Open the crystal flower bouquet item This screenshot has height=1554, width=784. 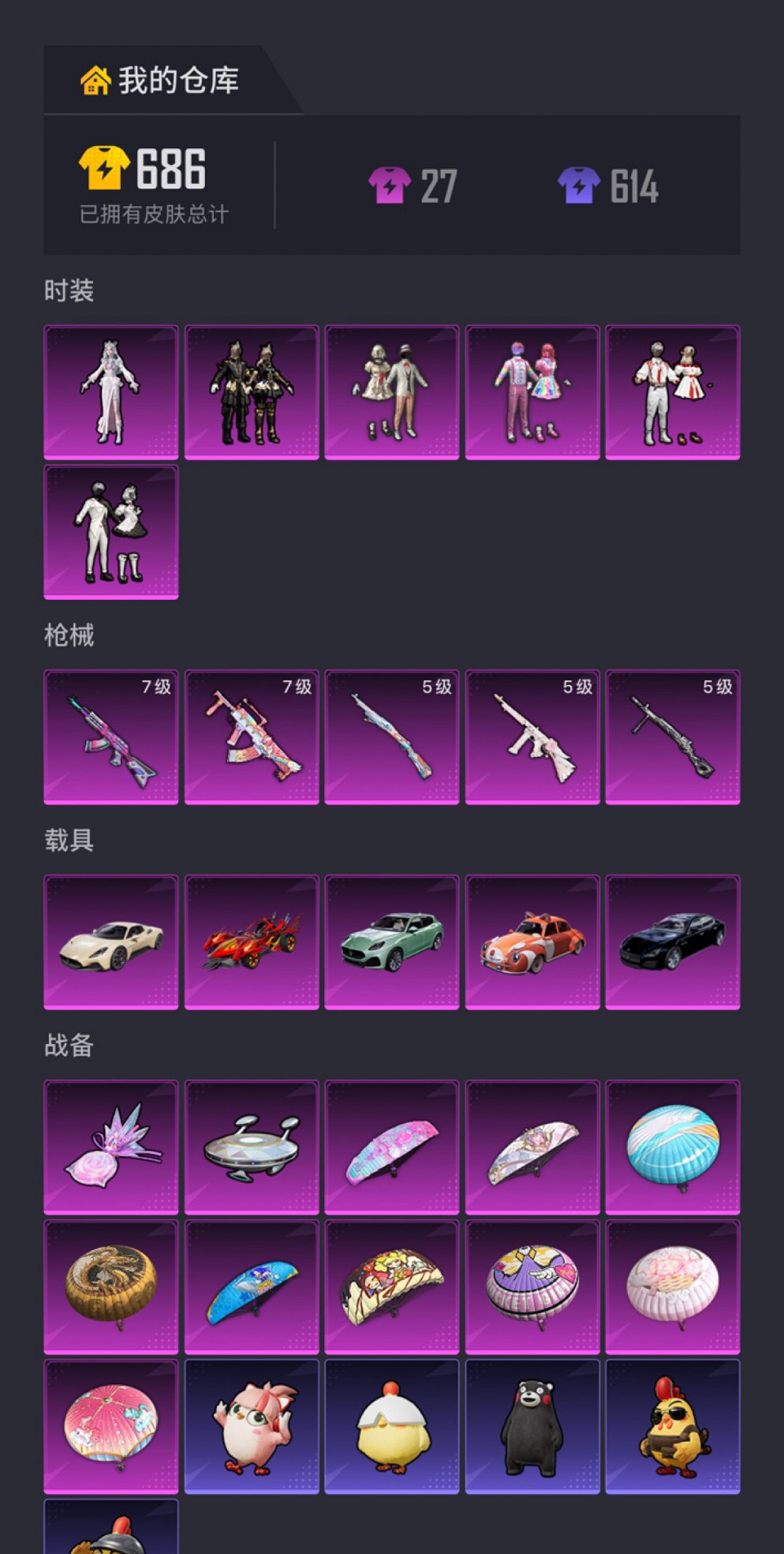111,1148
